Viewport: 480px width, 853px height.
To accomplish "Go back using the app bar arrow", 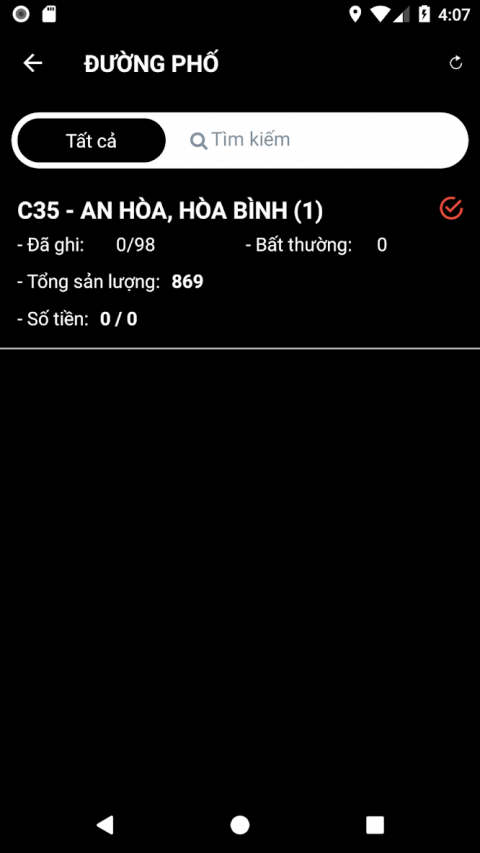I will click(x=33, y=64).
